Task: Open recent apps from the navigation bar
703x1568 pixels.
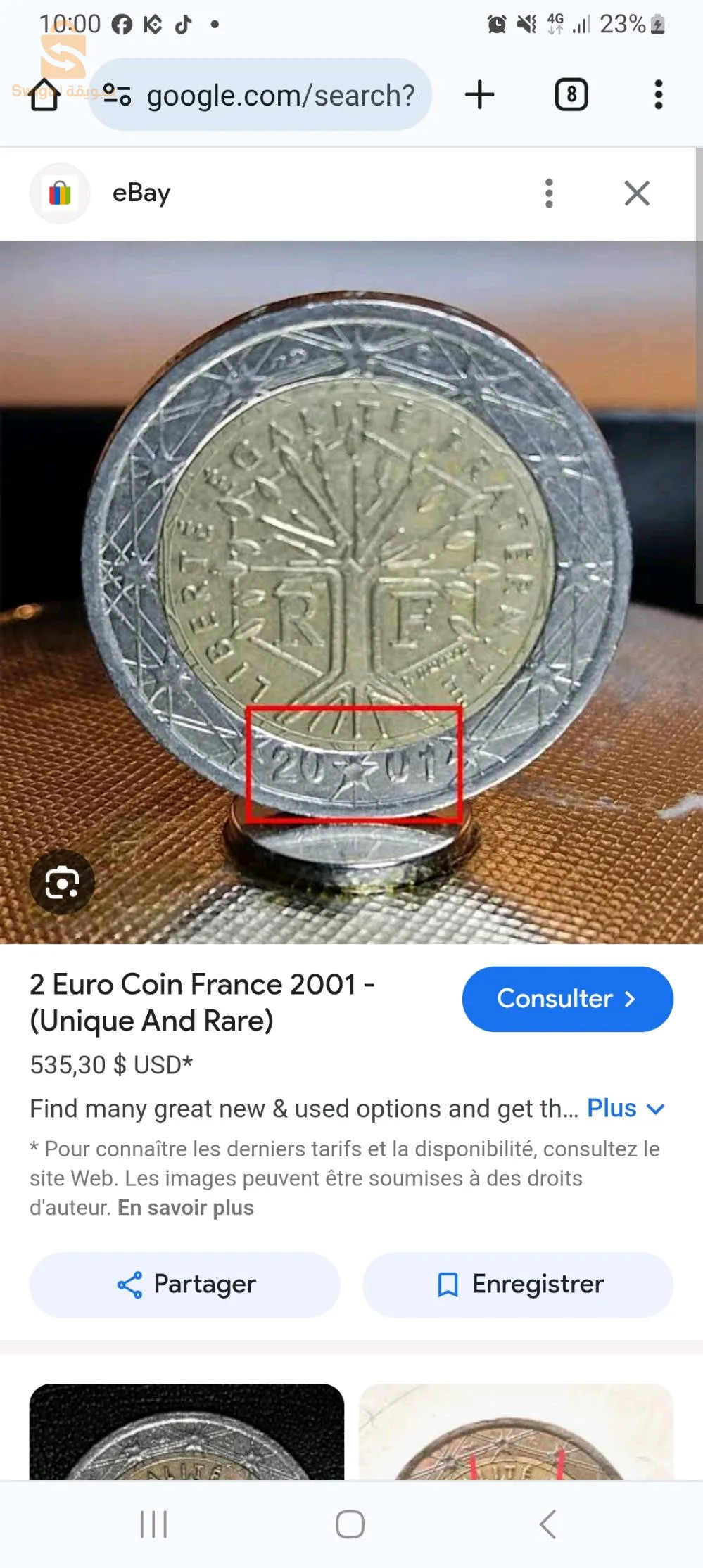Action: (x=153, y=1524)
